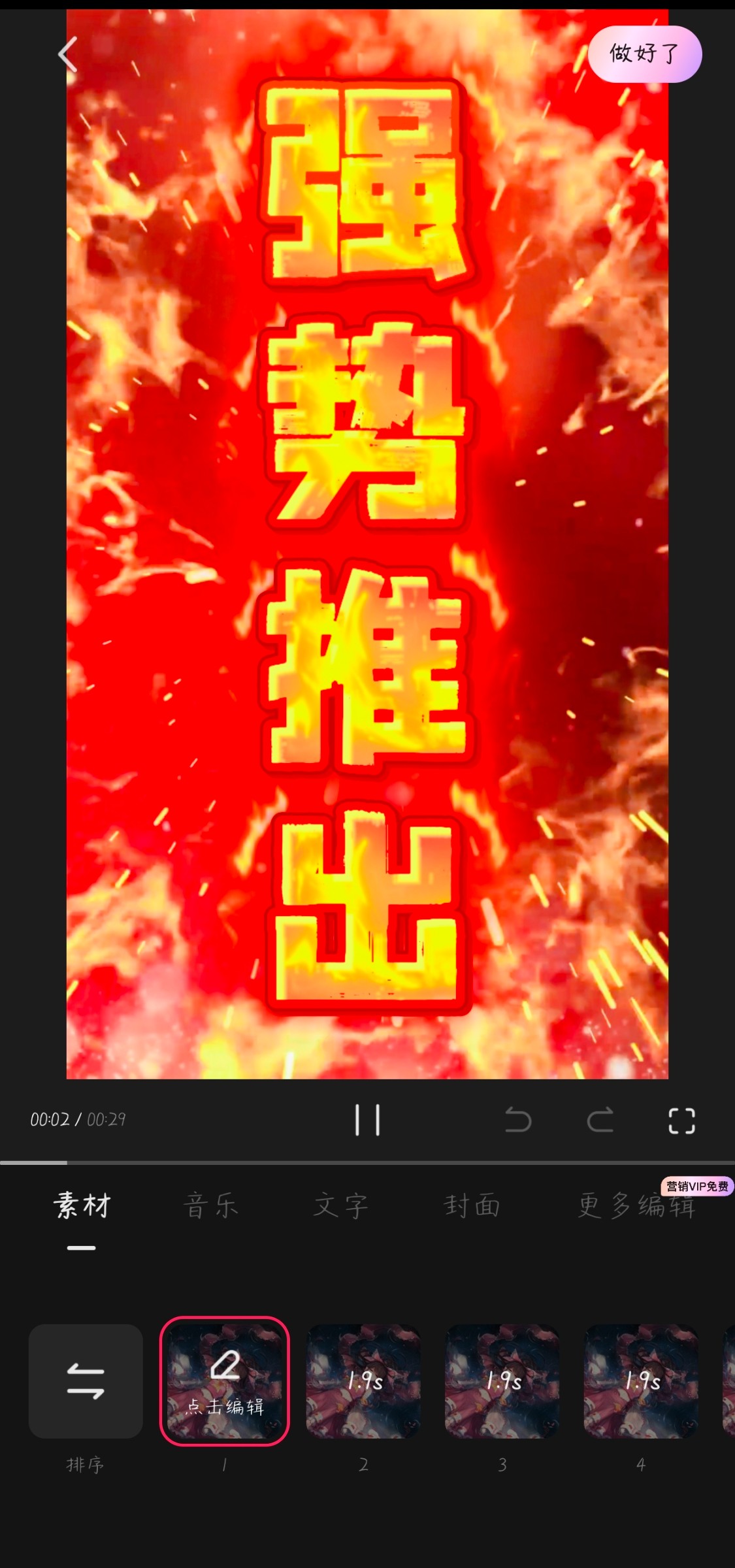Switch to the 音乐 tab
This screenshot has height=1568, width=735.
[211, 1205]
